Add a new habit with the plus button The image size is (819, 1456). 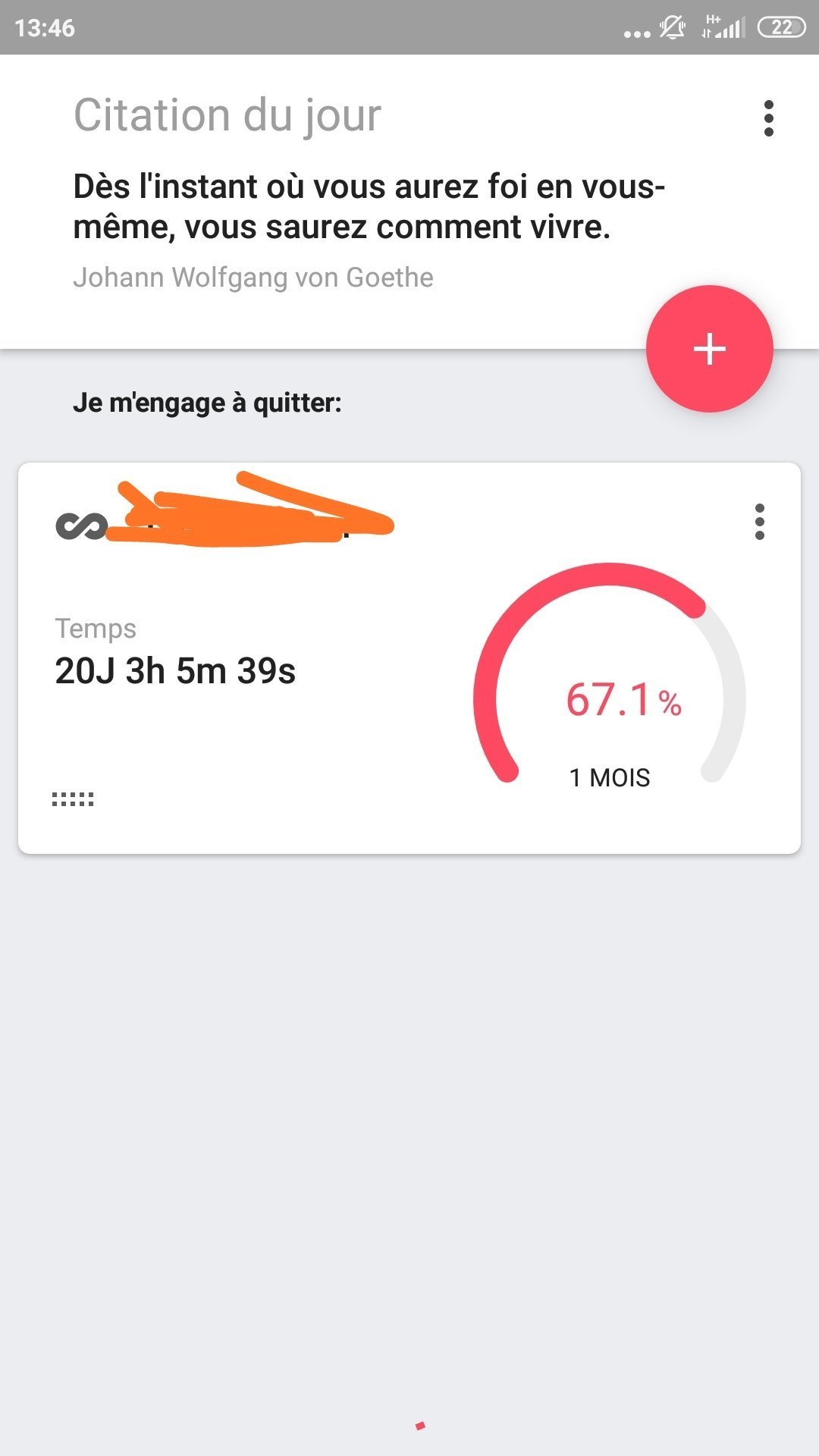coord(709,349)
